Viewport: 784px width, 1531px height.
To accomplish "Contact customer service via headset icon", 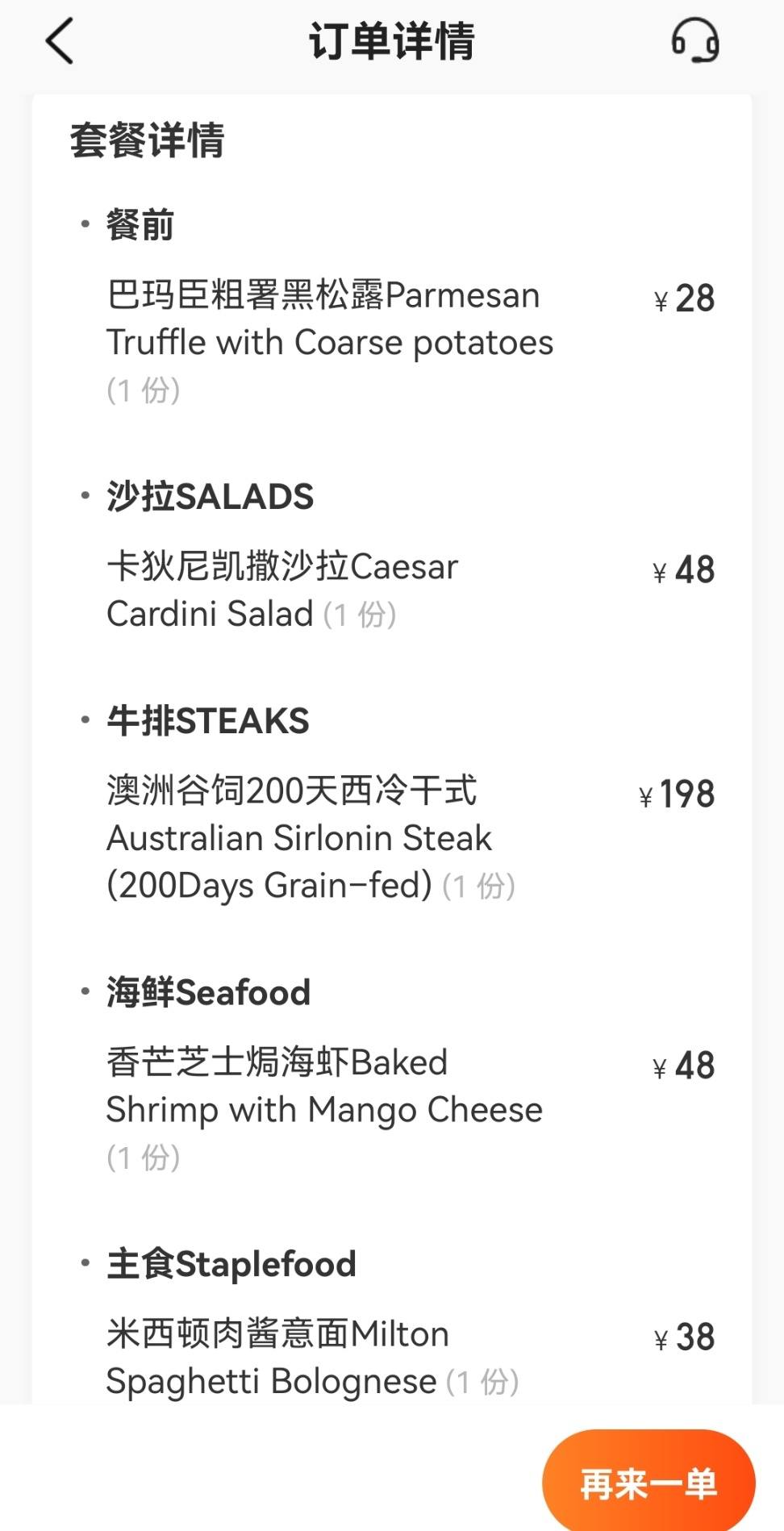I will 695,40.
